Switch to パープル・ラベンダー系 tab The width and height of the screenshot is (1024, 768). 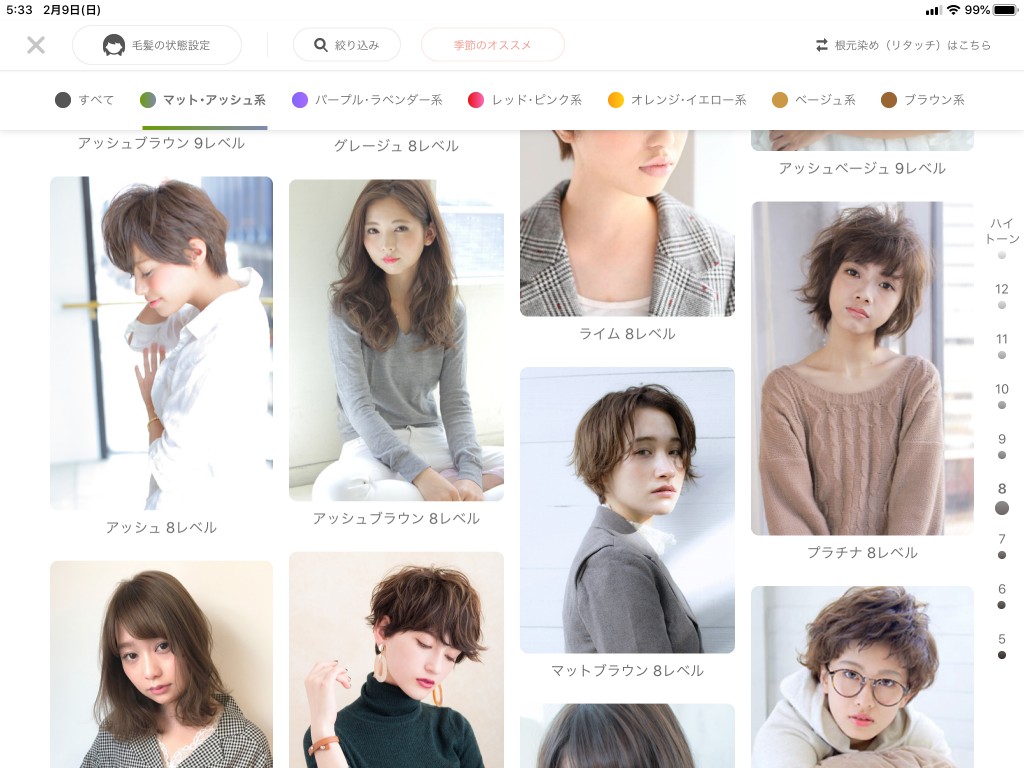(367, 100)
